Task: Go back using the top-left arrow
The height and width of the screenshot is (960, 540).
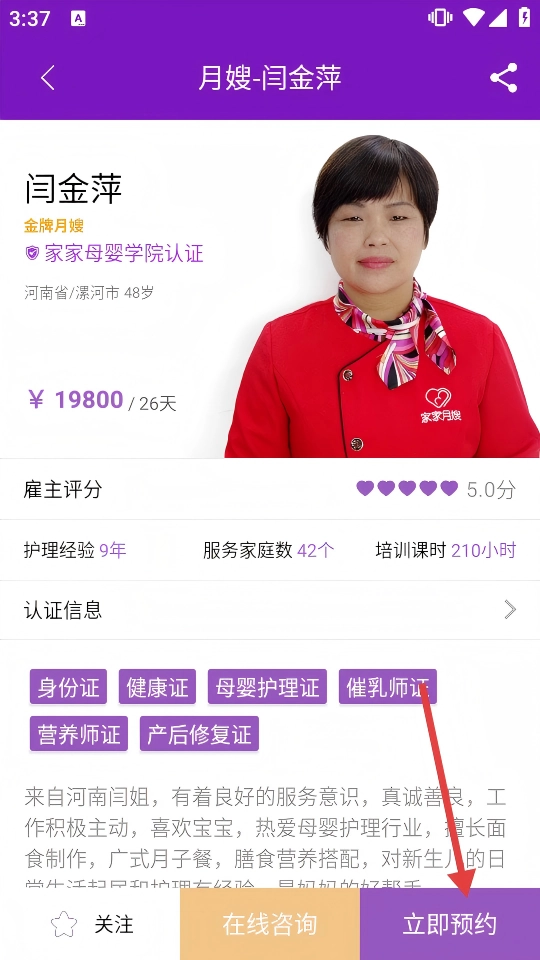Action: pos(48,78)
